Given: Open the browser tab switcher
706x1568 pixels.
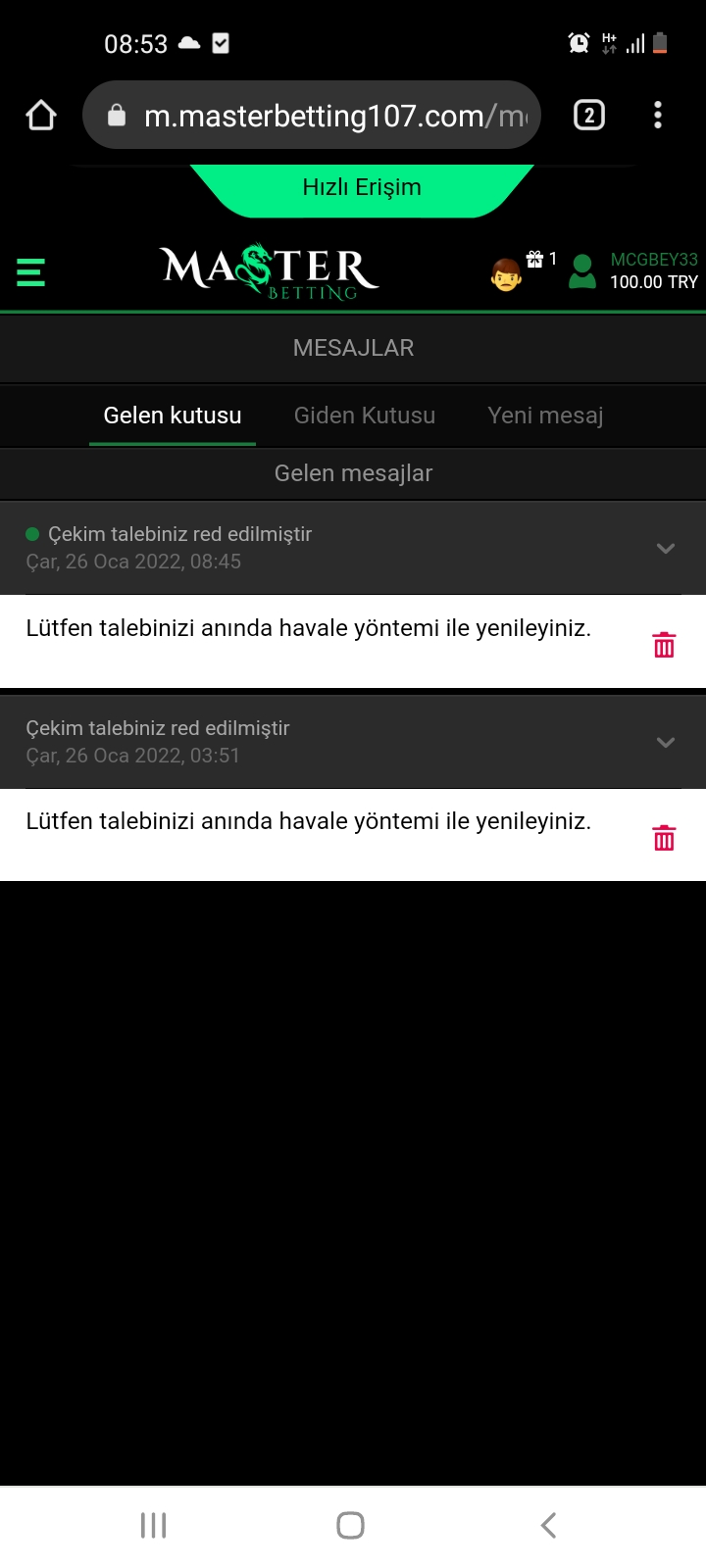Looking at the screenshot, I should click(589, 116).
